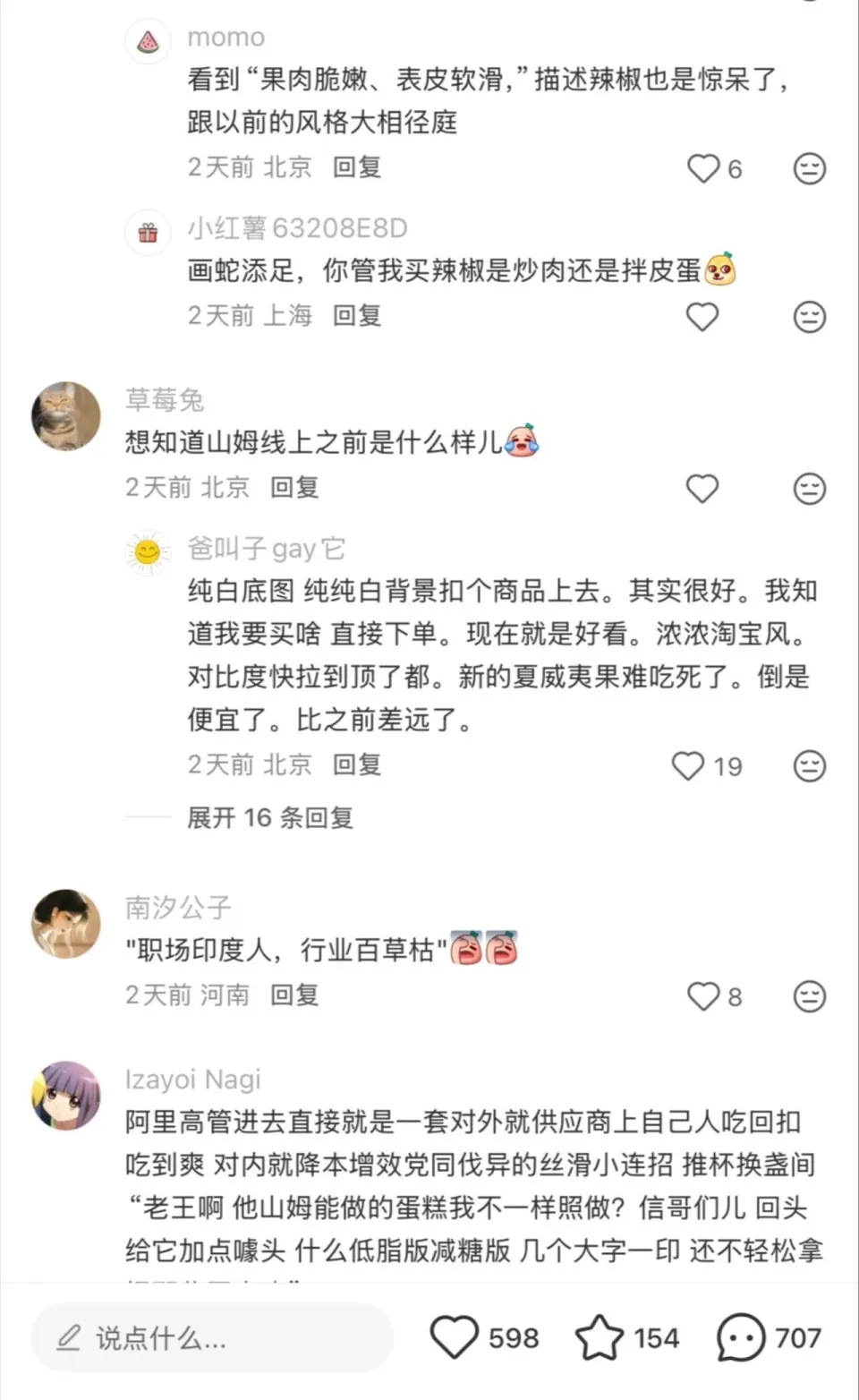The height and width of the screenshot is (1400, 859).
Task: Like the comment by 小红薯63208E8D
Action: (702, 317)
